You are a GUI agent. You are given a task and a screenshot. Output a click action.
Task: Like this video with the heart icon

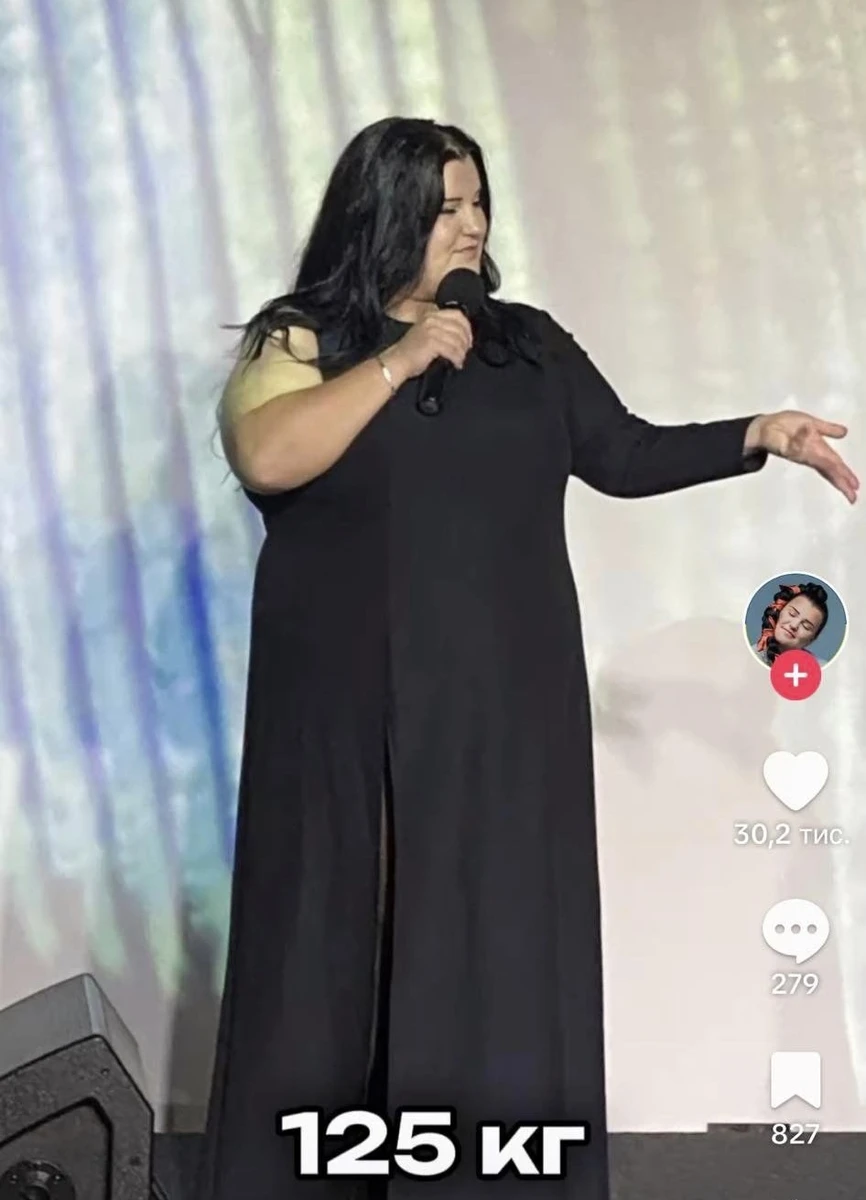(x=795, y=780)
